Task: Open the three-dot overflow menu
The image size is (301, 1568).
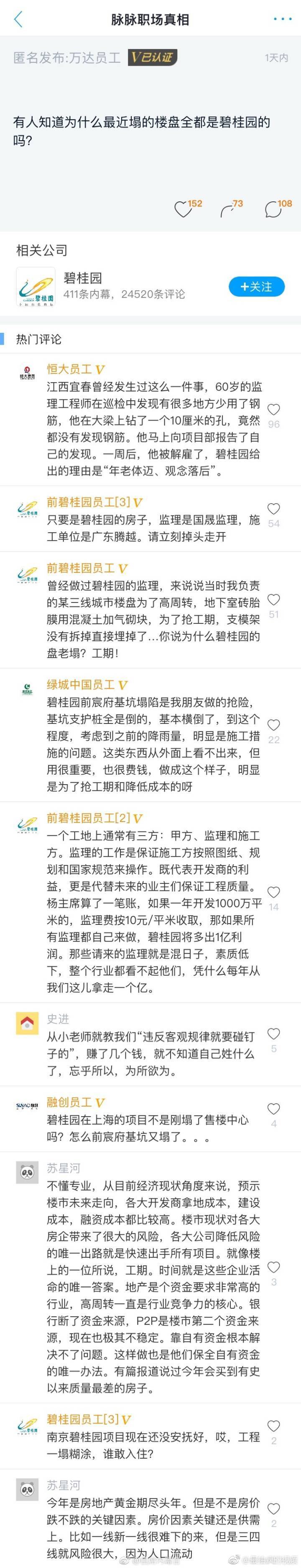Action: tap(282, 20)
